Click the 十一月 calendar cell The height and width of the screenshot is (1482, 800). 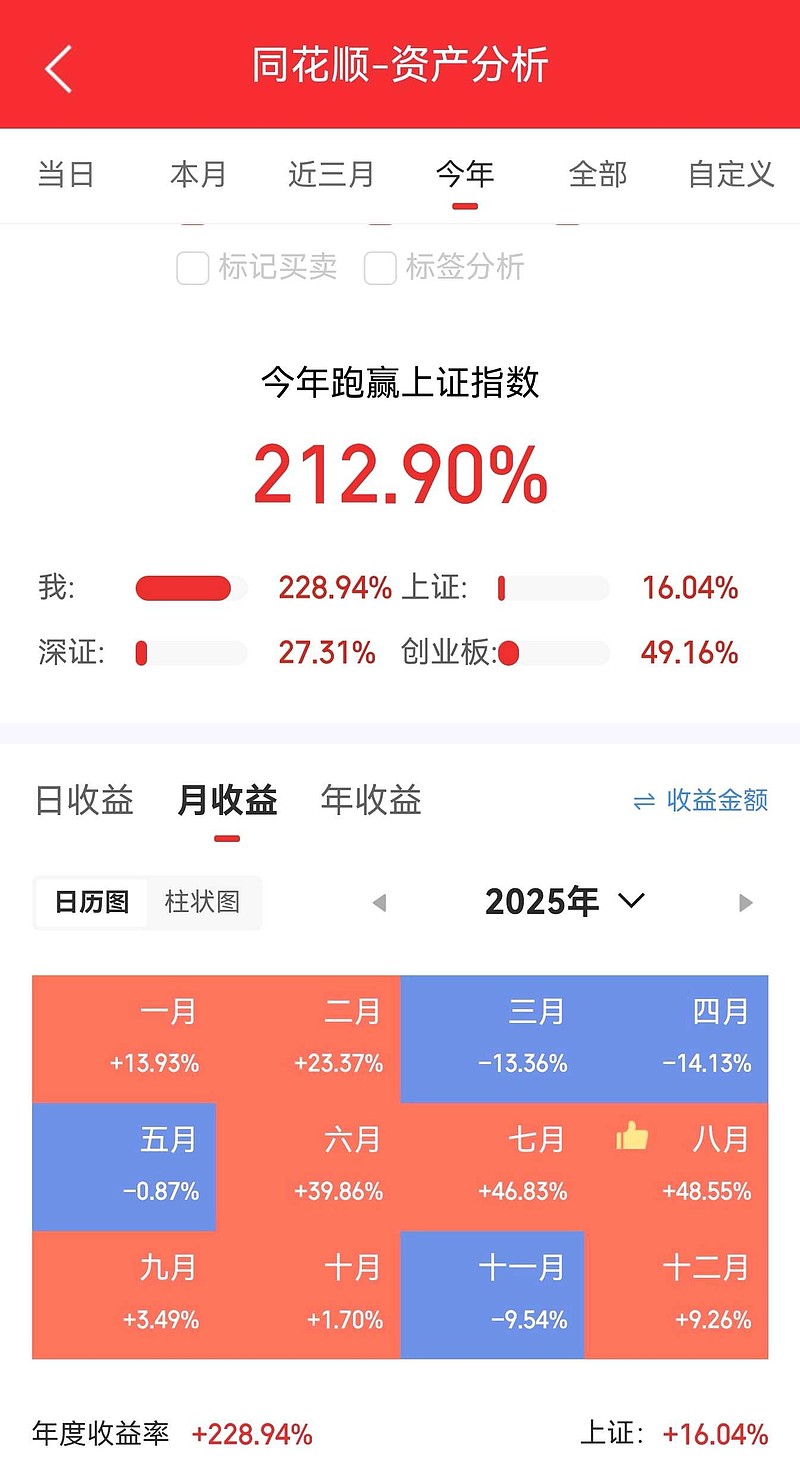click(492, 1294)
